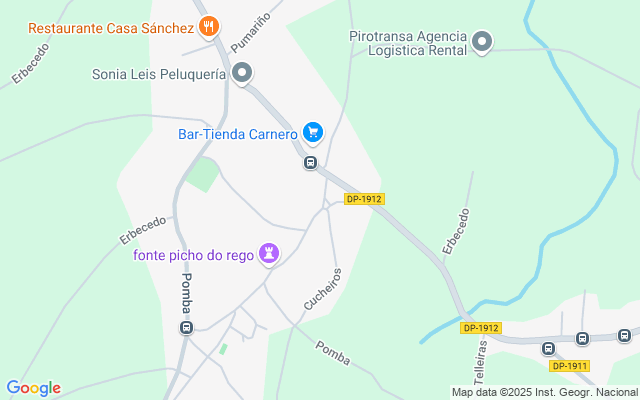640x400 pixels.
Task: Tap the bus stop on Pomba road
Action: [x=185, y=327]
